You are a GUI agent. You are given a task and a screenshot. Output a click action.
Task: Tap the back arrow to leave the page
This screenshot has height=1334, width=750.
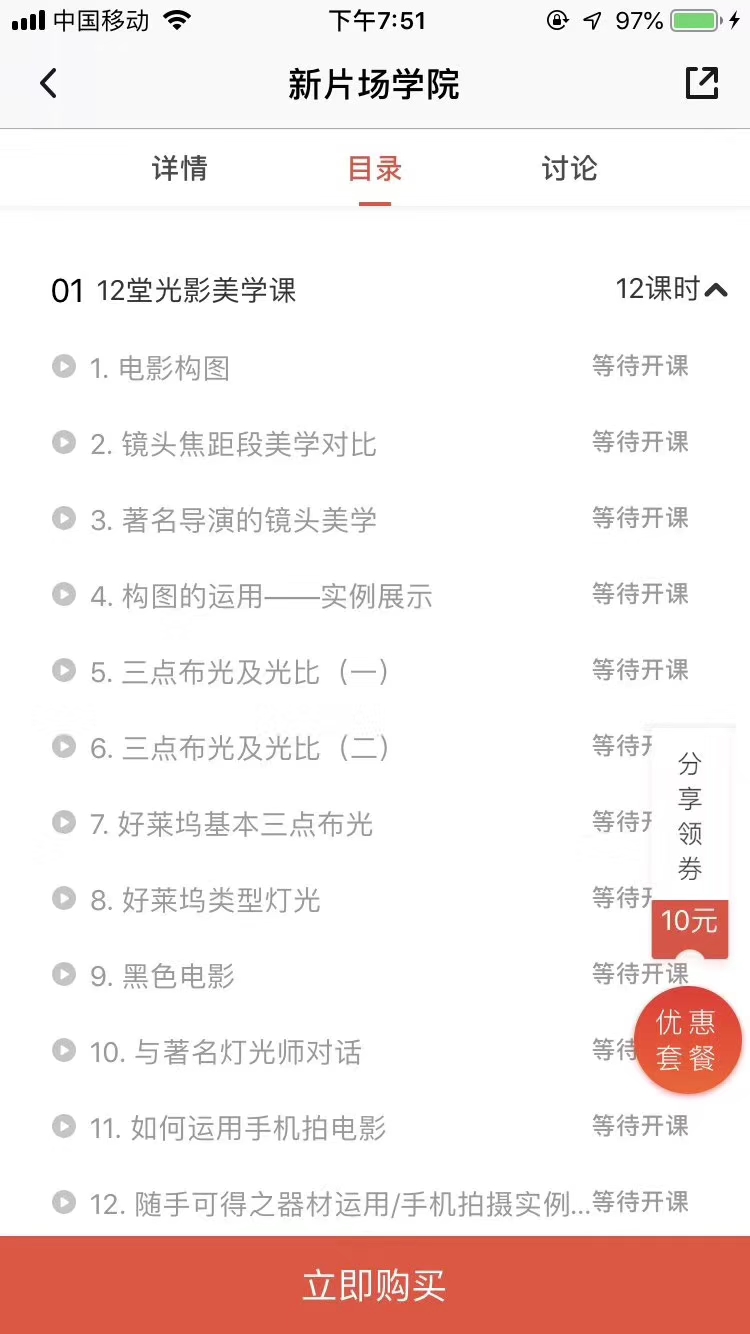pyautogui.click(x=48, y=83)
